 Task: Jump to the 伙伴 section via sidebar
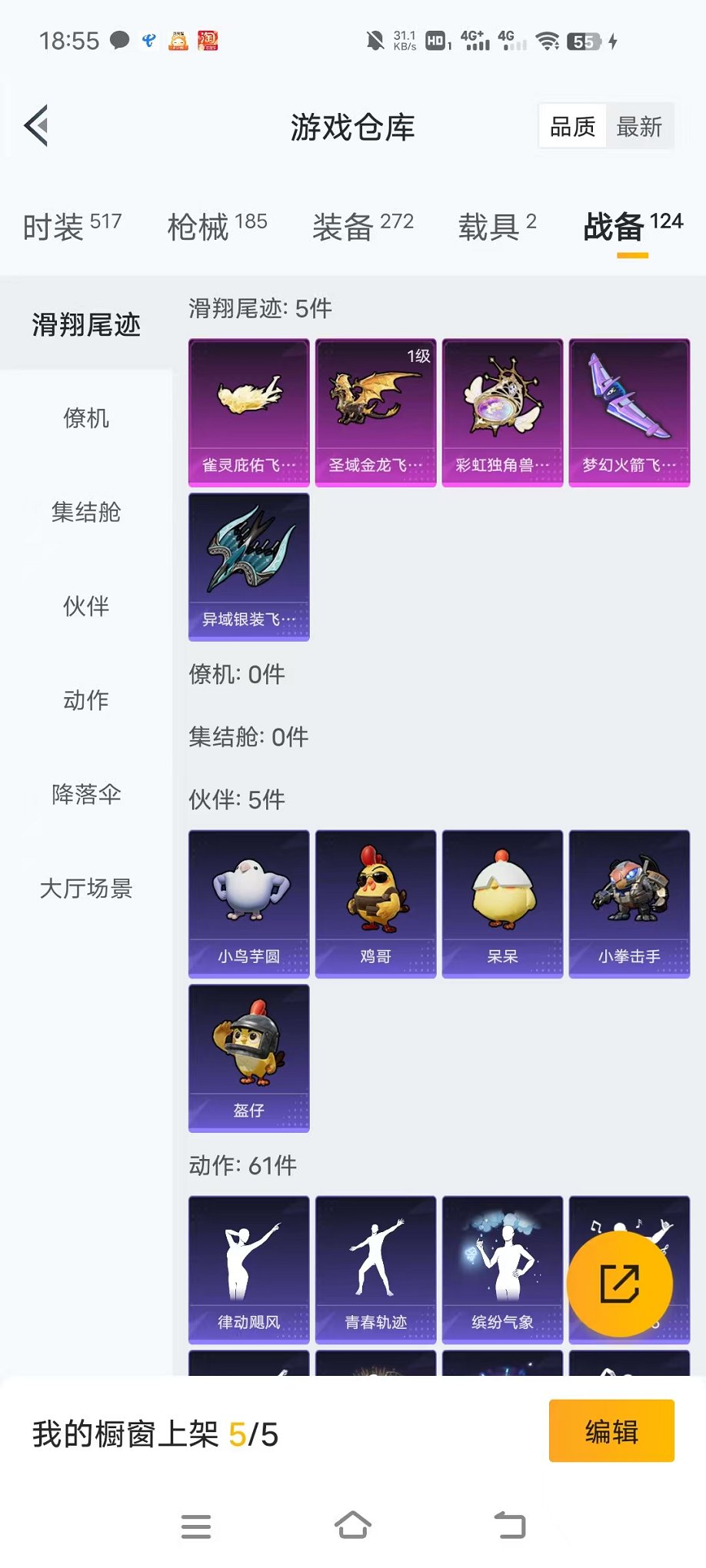coord(87,606)
